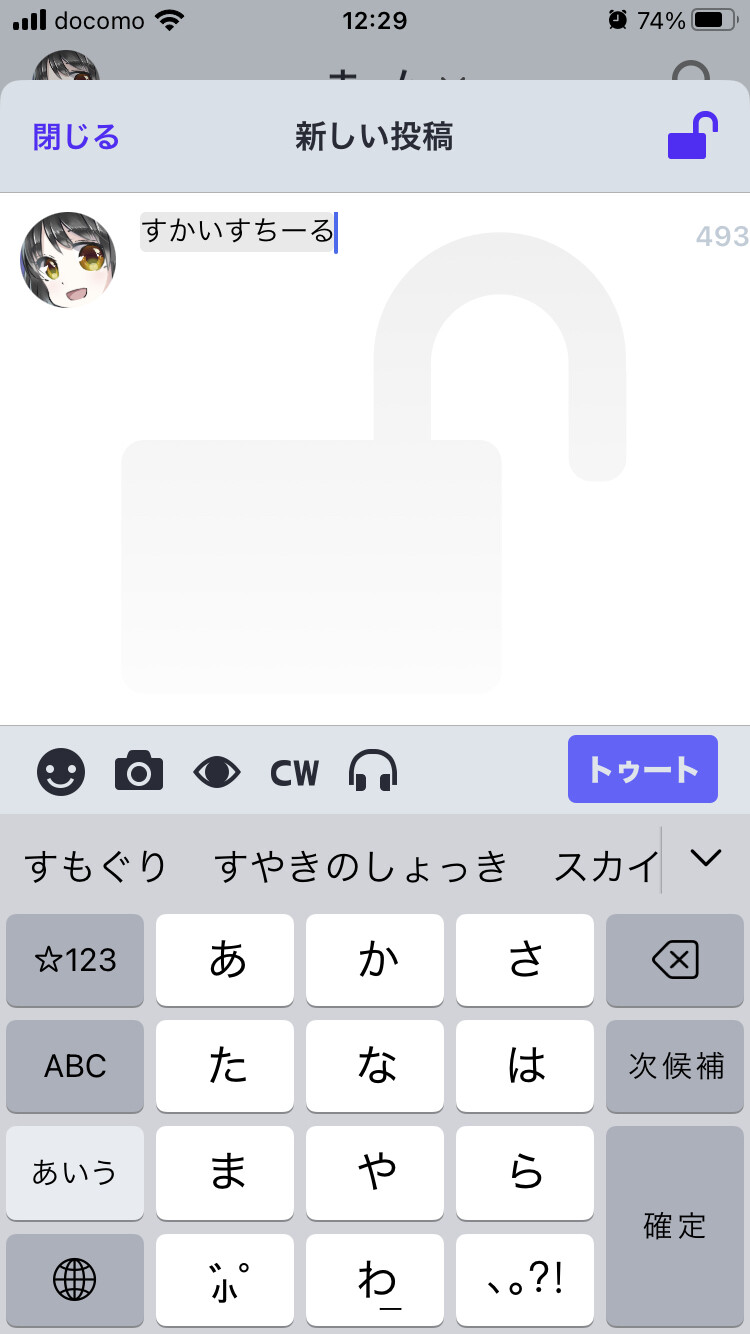Toggle the sensitive media eye icon
The height and width of the screenshot is (1334, 750).
click(217, 771)
